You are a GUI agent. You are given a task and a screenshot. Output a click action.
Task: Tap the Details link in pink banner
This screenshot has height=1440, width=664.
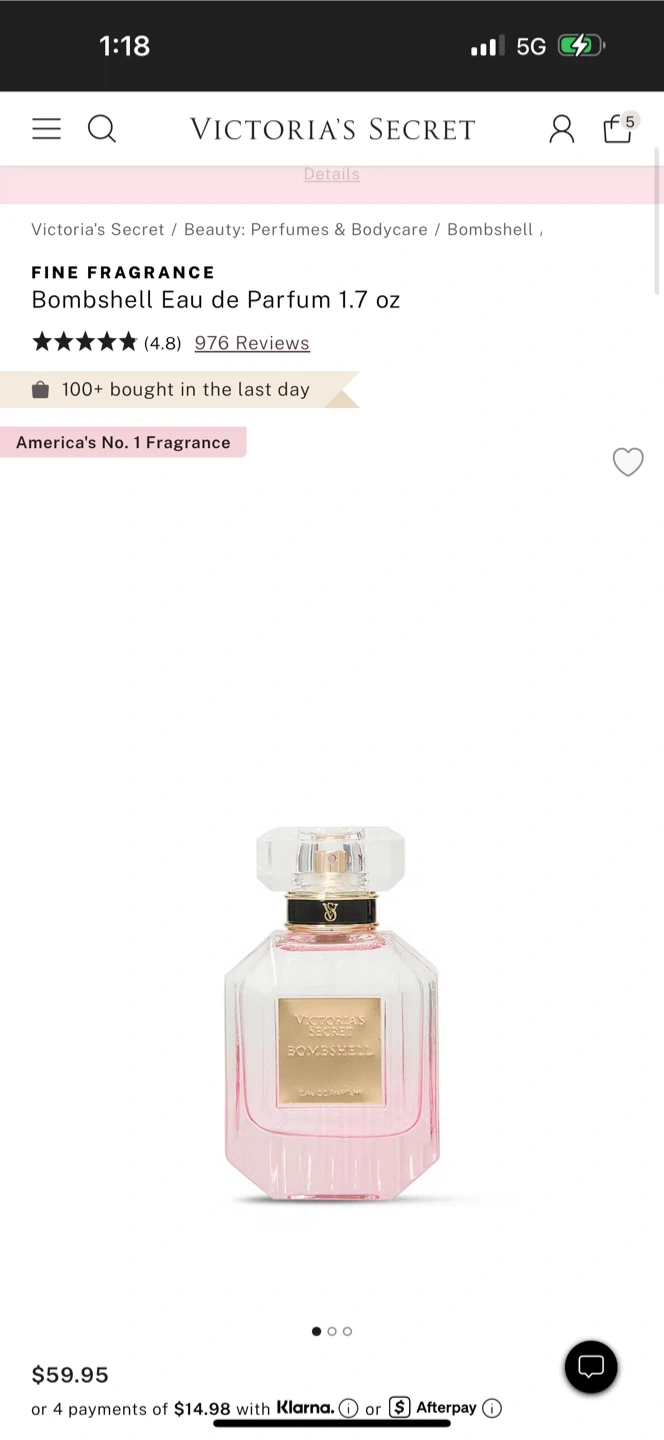tap(331, 174)
